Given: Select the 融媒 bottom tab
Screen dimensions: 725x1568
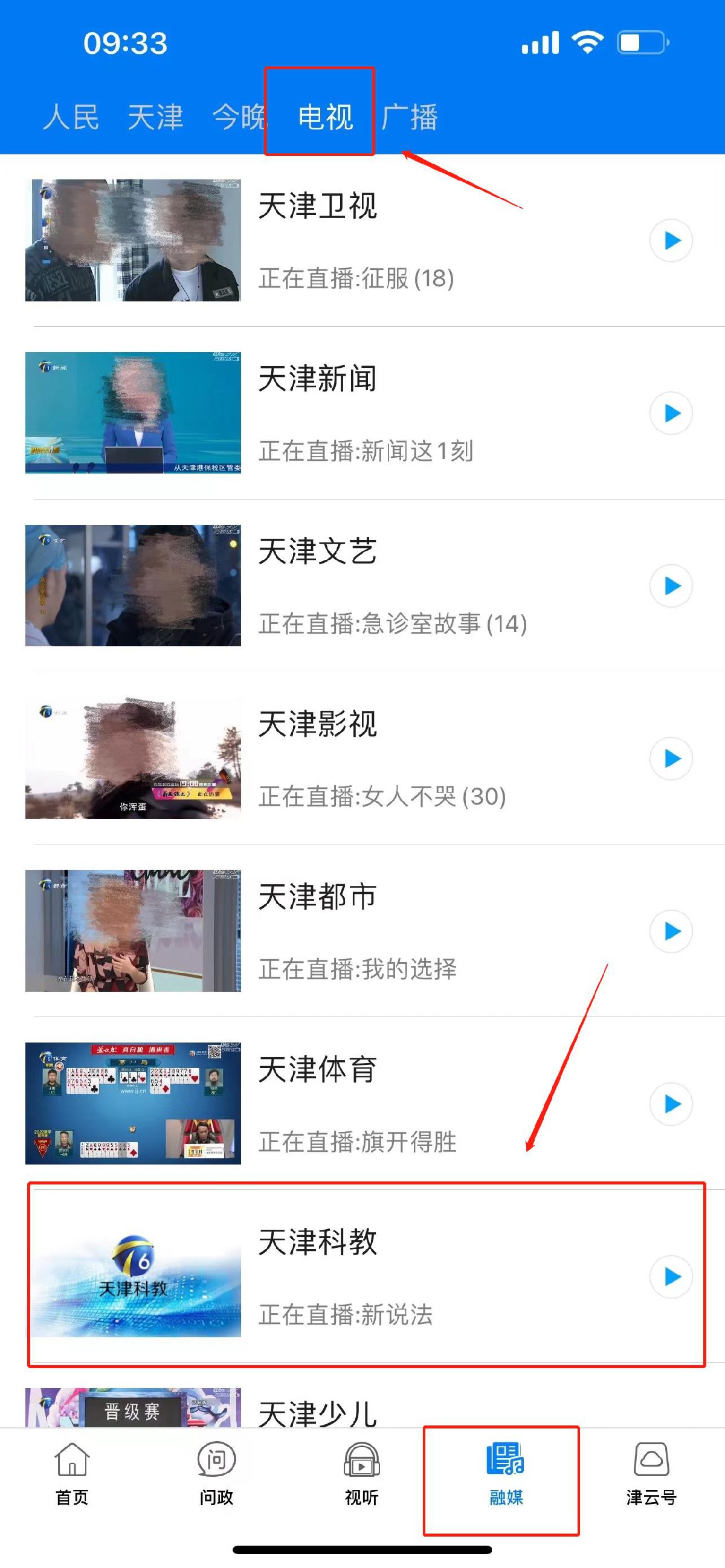Looking at the screenshot, I should [x=506, y=1473].
